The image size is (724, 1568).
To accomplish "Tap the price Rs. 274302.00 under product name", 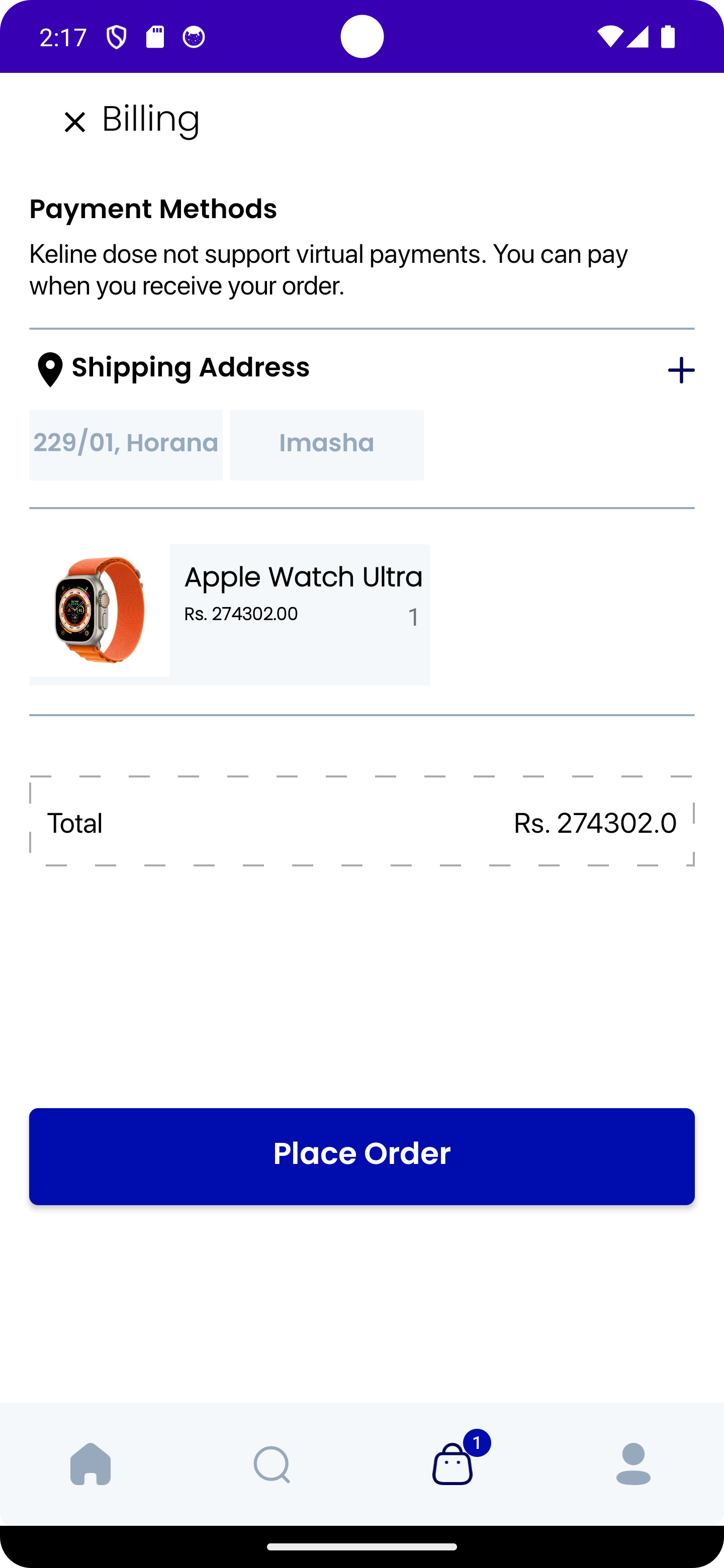I will pos(240,614).
